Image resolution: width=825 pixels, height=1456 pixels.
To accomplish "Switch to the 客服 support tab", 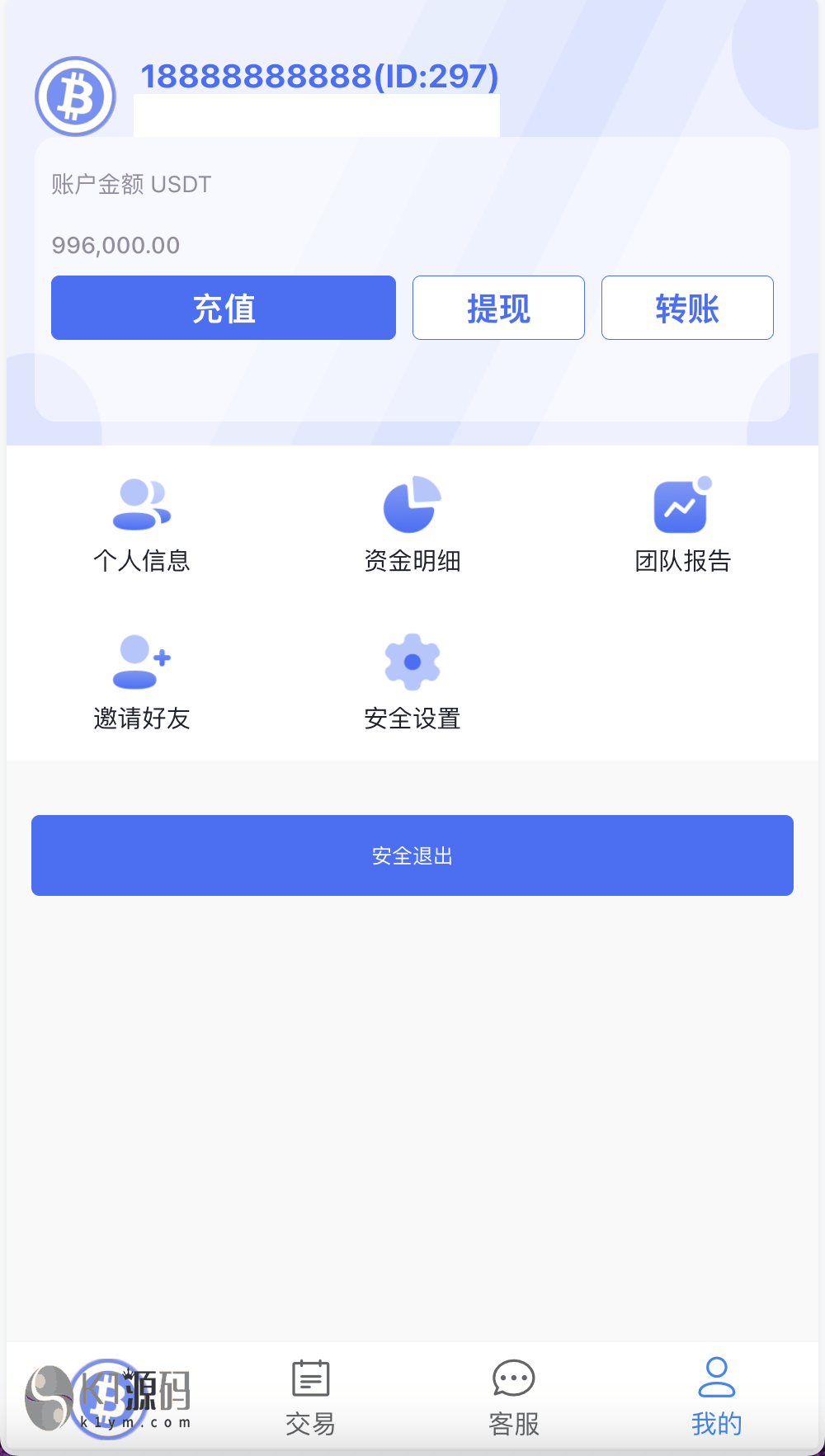I will tap(513, 1397).
